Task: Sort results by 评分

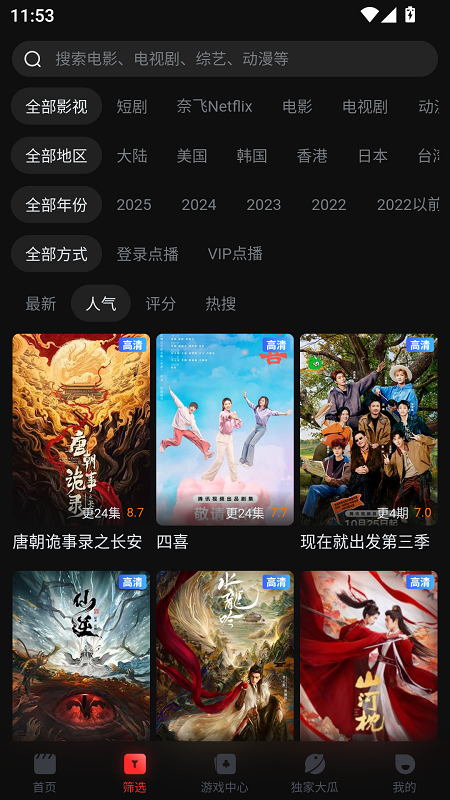Action: pyautogui.click(x=161, y=304)
